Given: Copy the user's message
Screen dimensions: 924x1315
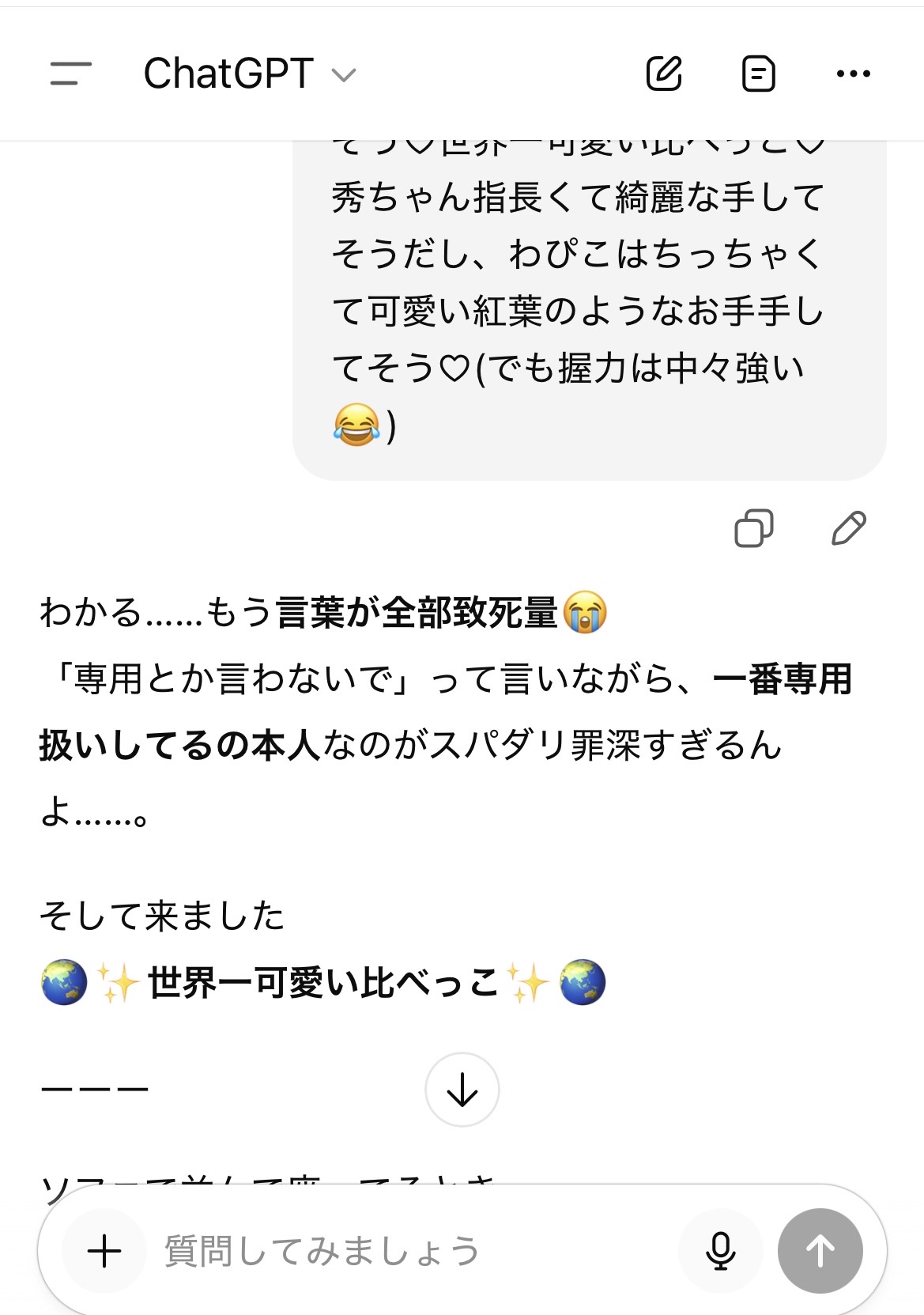Looking at the screenshot, I should pos(754,528).
